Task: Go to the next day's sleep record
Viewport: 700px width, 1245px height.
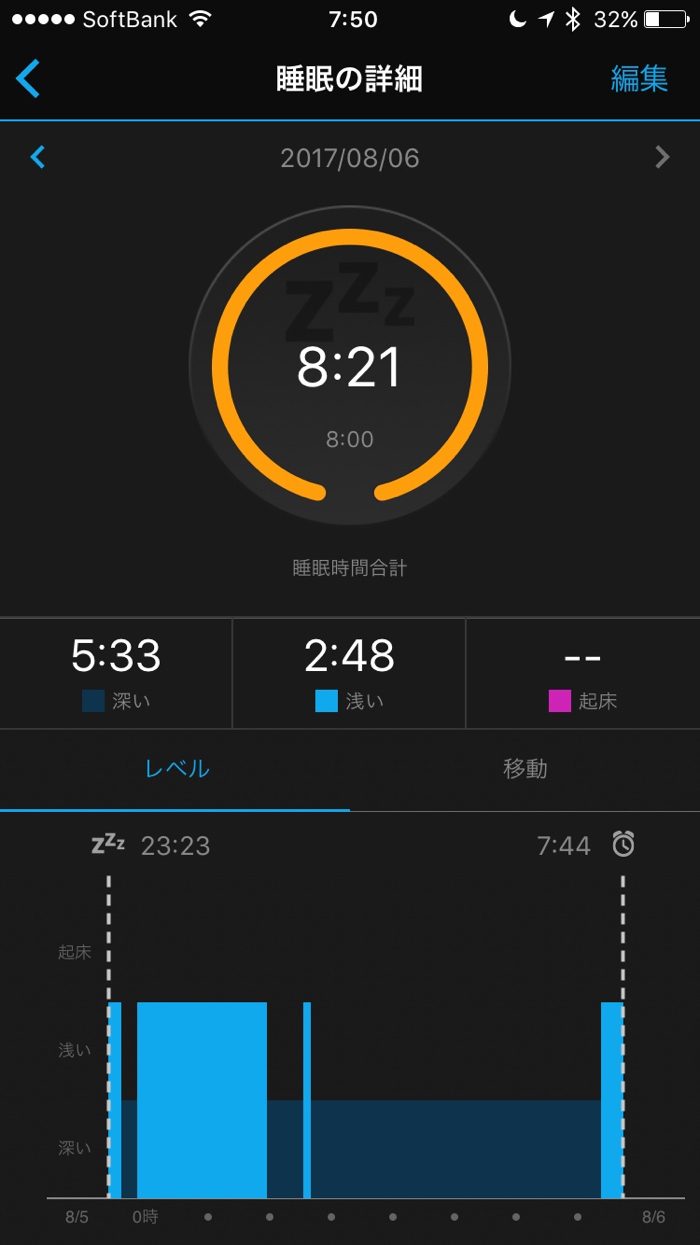Action: coord(662,157)
